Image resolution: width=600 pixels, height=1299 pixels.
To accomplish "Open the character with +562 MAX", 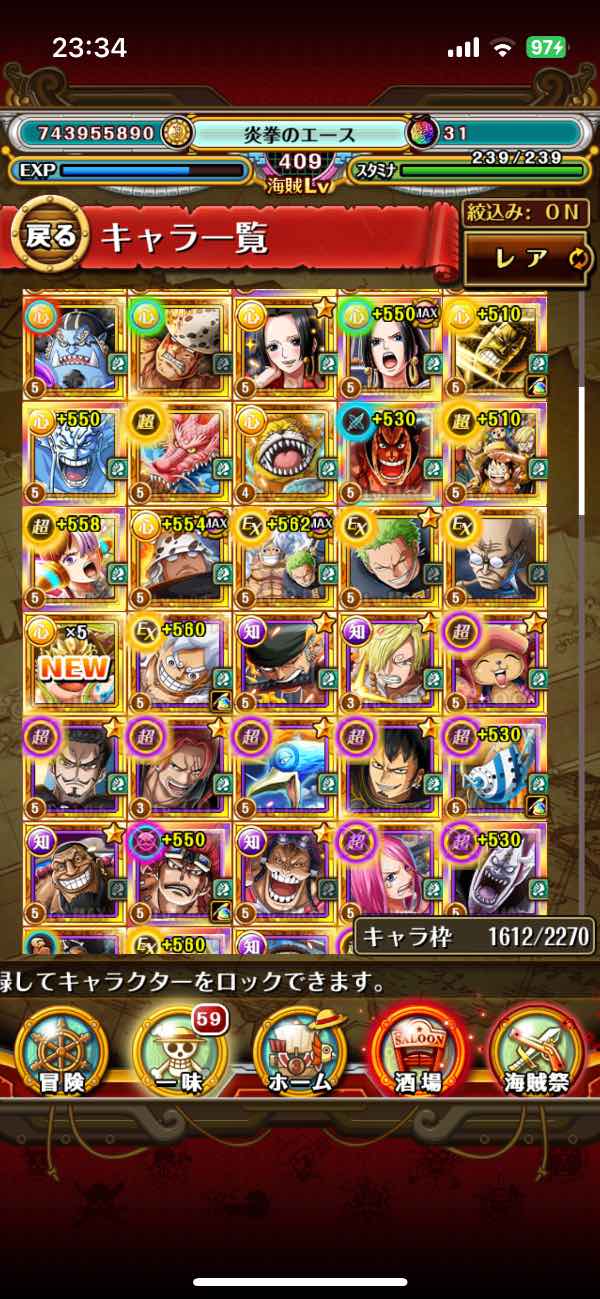I will [x=284, y=556].
